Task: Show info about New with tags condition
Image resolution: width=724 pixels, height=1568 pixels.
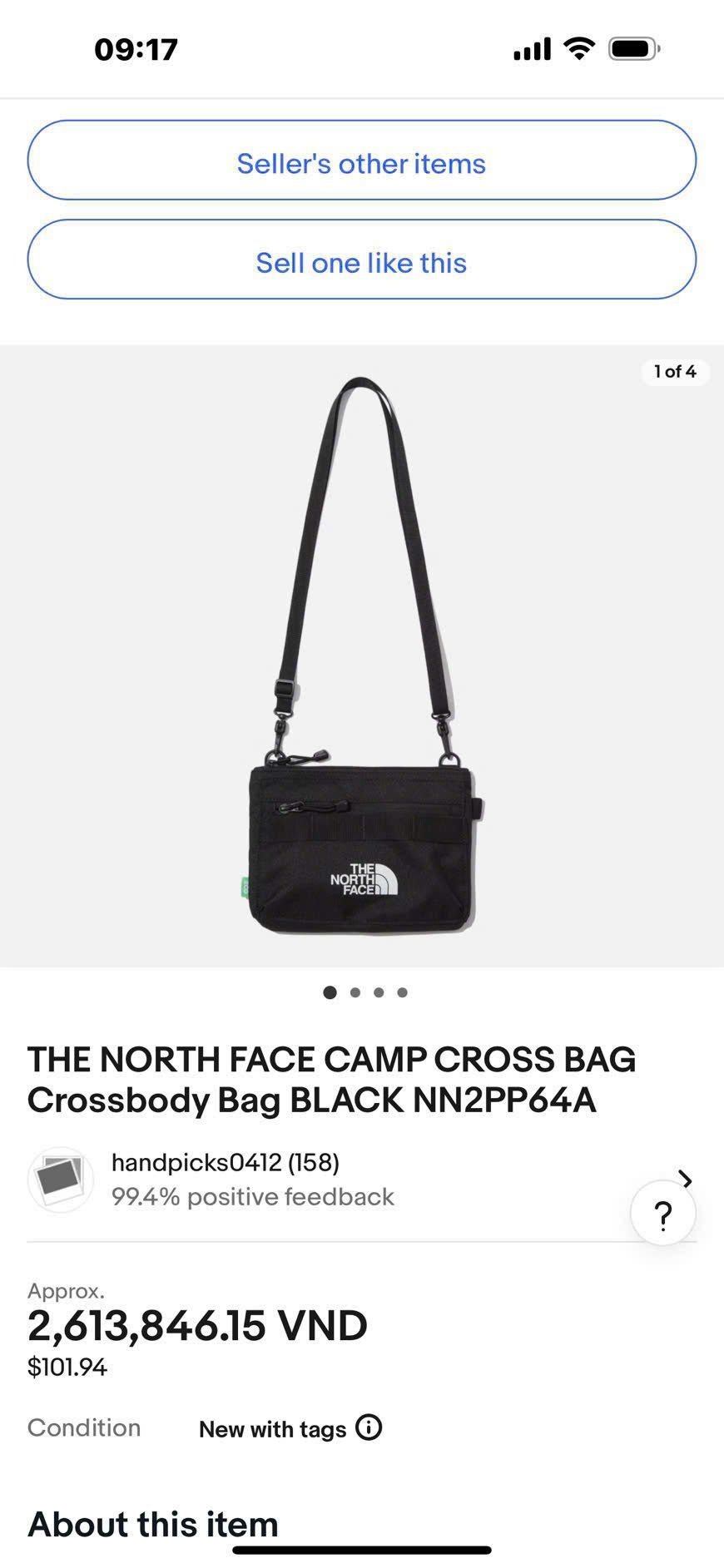Action: pos(369,1427)
